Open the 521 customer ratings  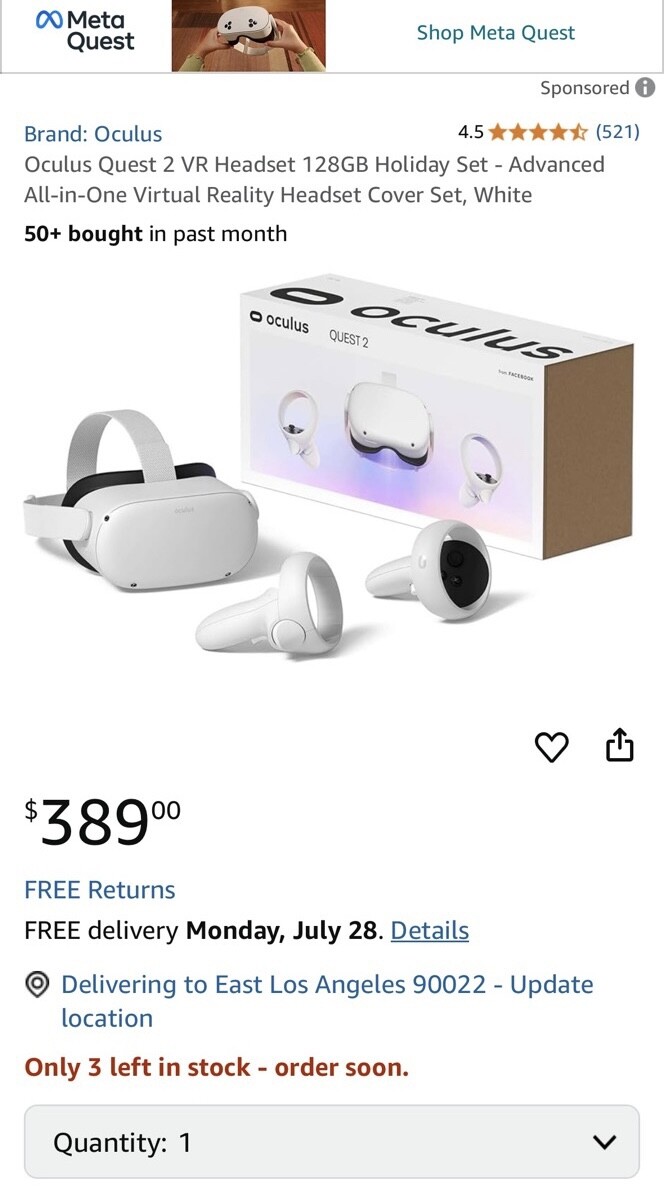click(616, 132)
